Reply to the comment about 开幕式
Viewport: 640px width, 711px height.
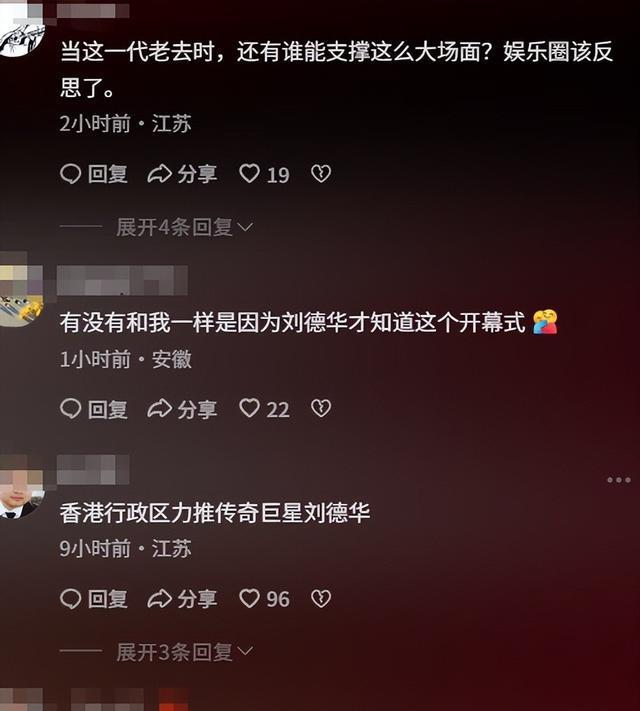point(94,409)
